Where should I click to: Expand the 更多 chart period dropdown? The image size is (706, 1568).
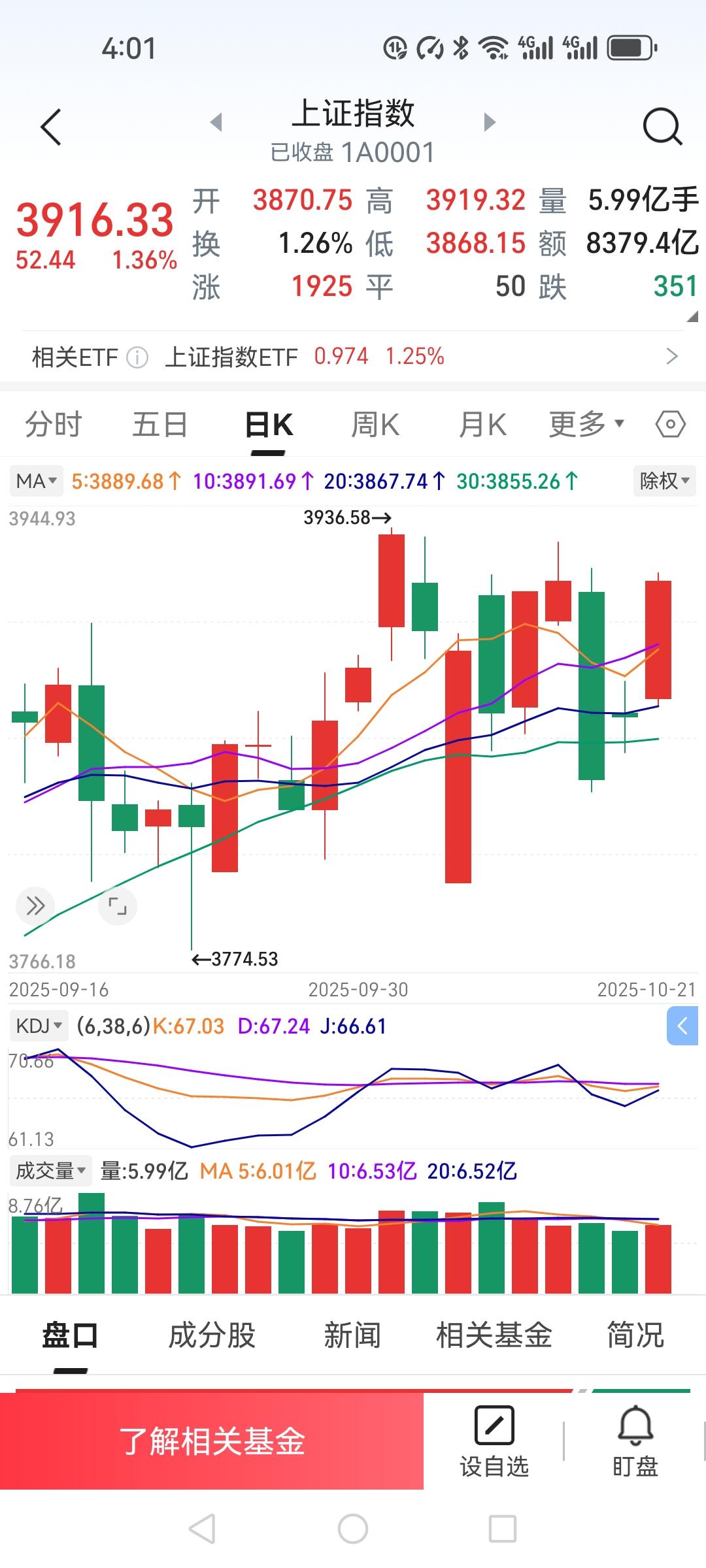[x=586, y=425]
